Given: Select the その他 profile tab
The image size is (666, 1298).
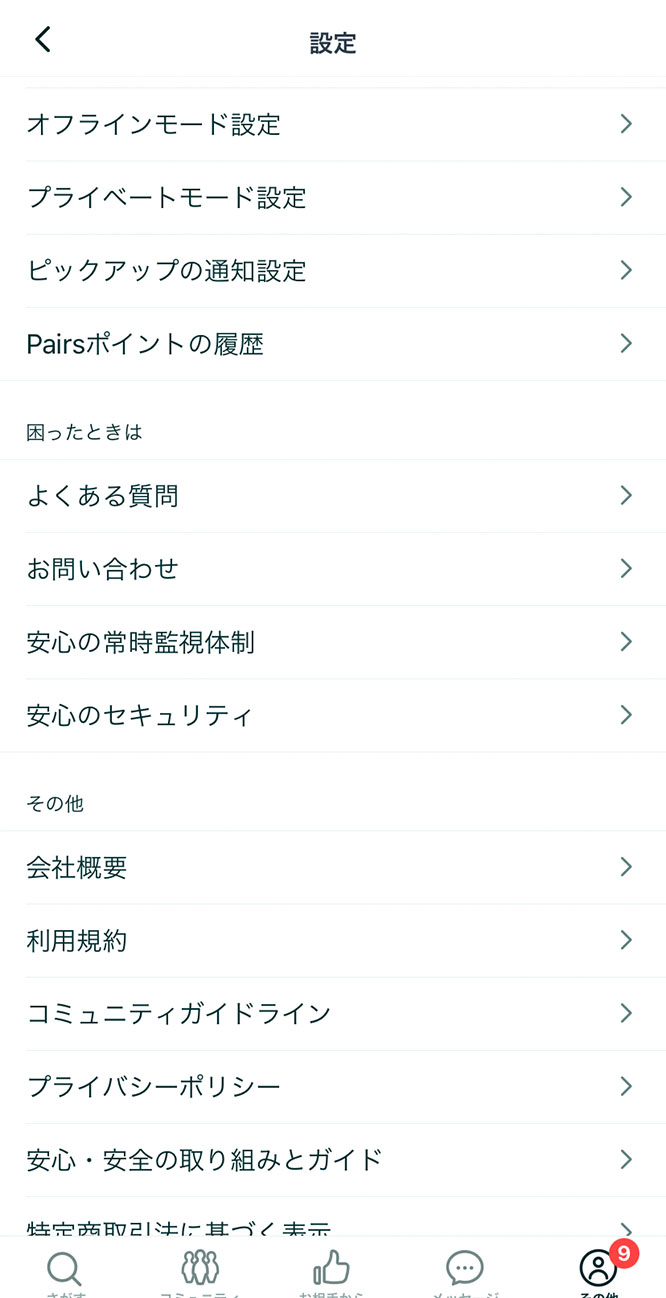Looking at the screenshot, I should [x=599, y=1270].
